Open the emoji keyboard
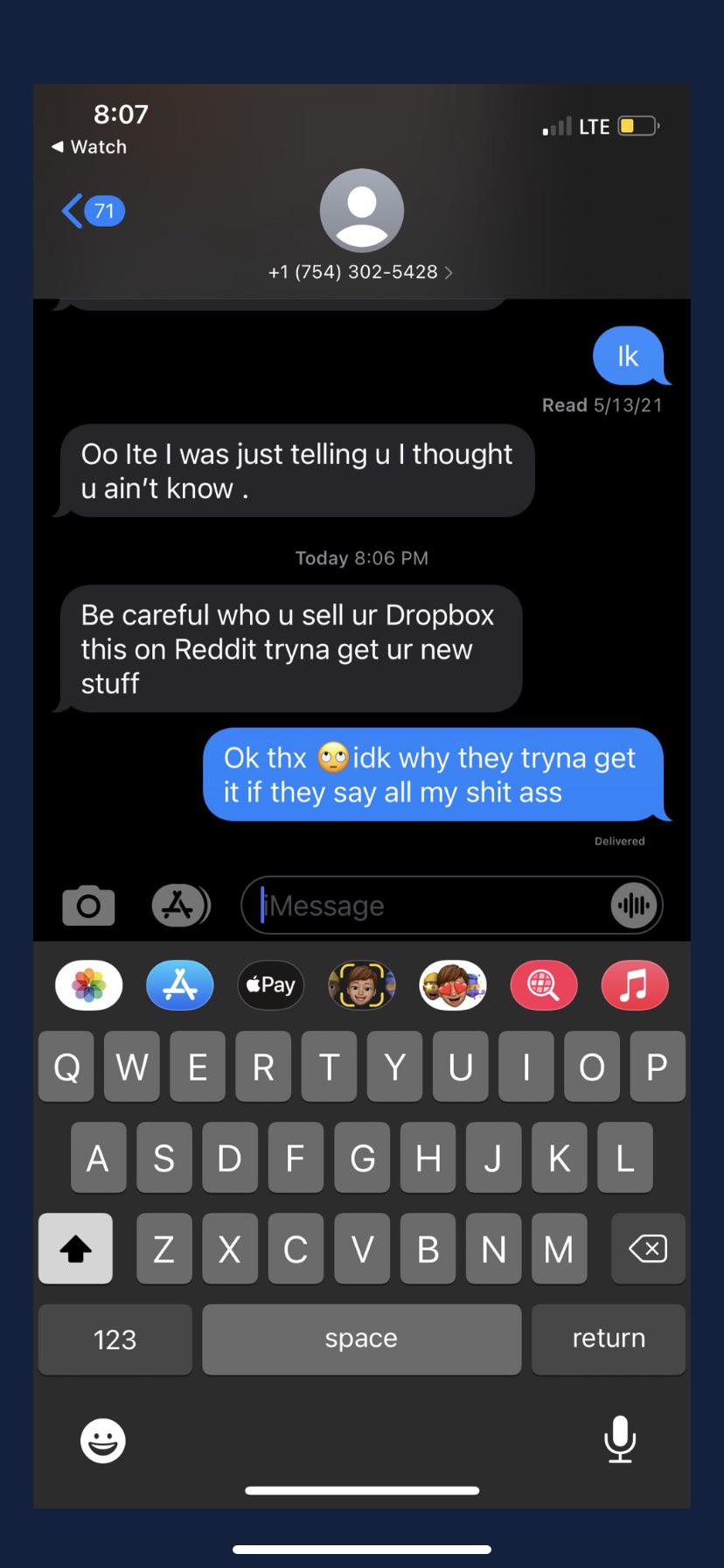The image size is (724, 1568). [103, 1440]
